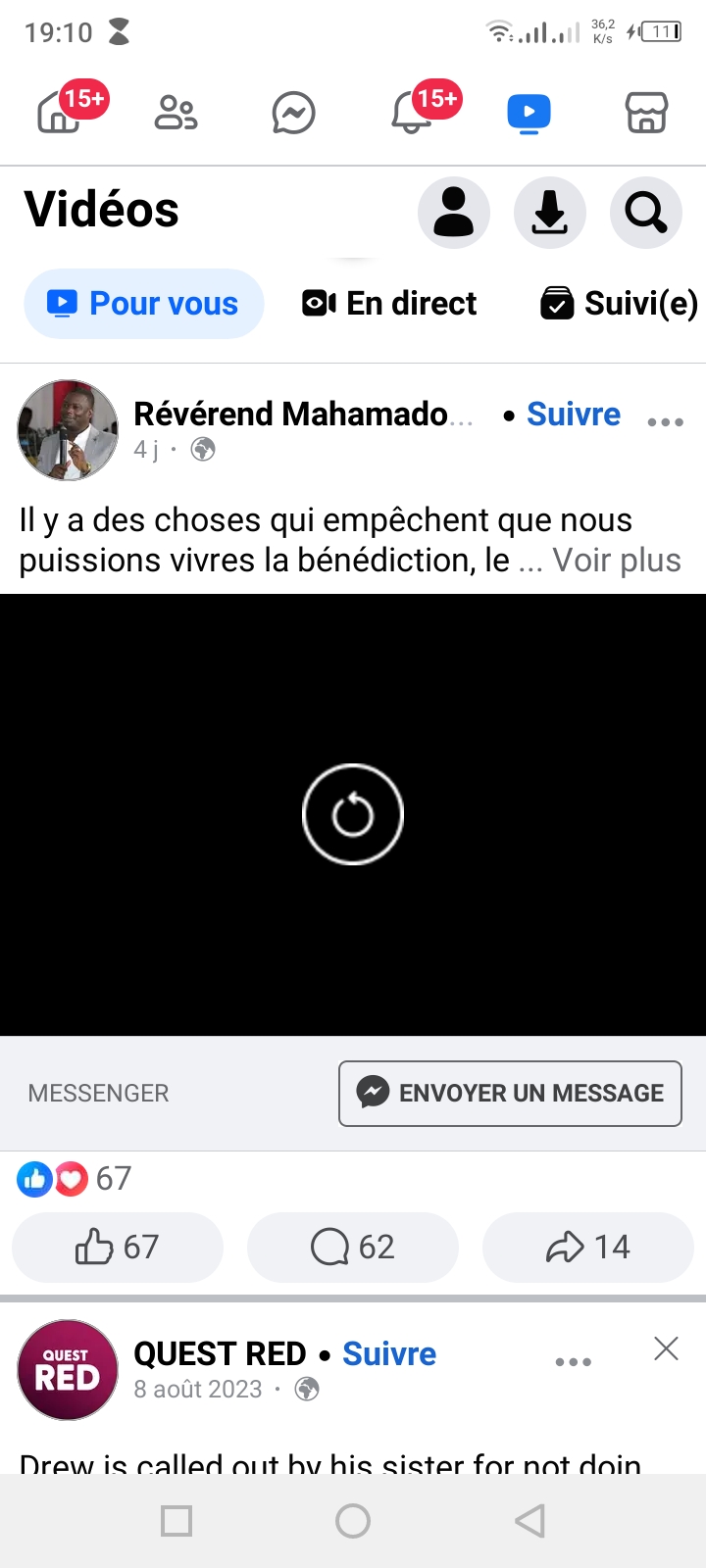This screenshot has height=1568, width=706.
Task: Follow QUEST RED
Action: click(389, 1354)
